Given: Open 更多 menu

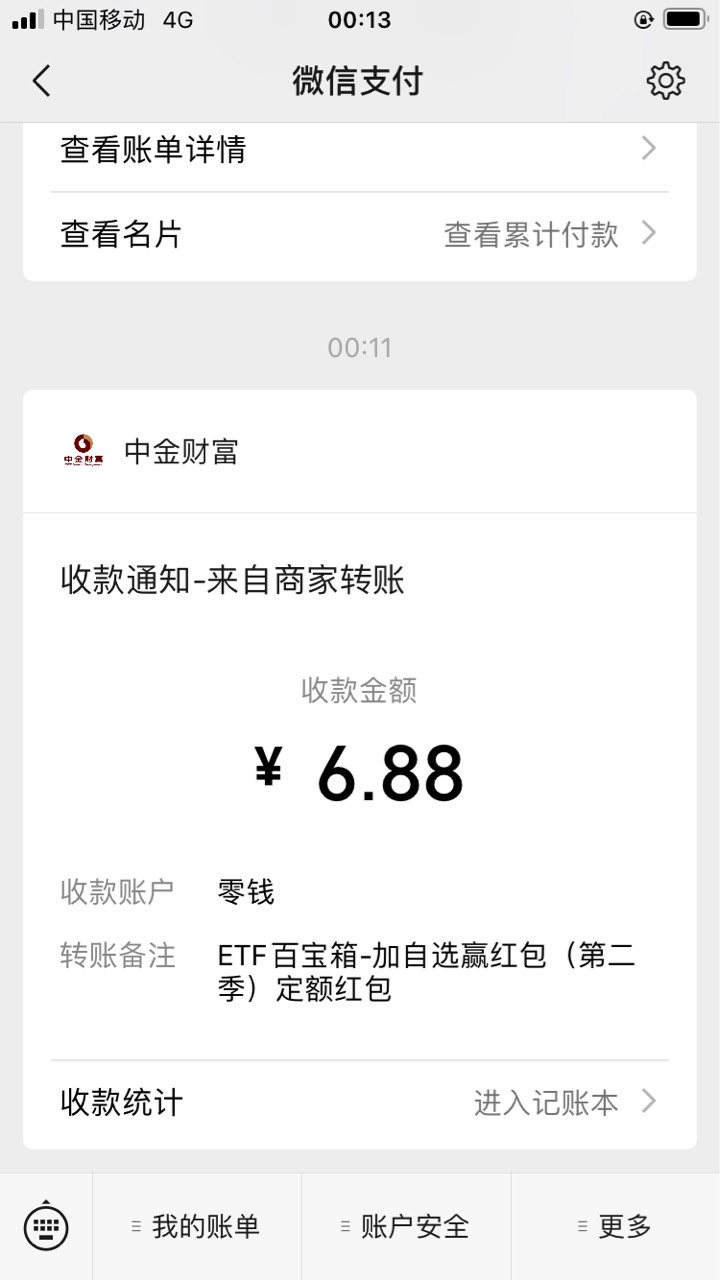Looking at the screenshot, I should pyautogui.click(x=616, y=1226).
